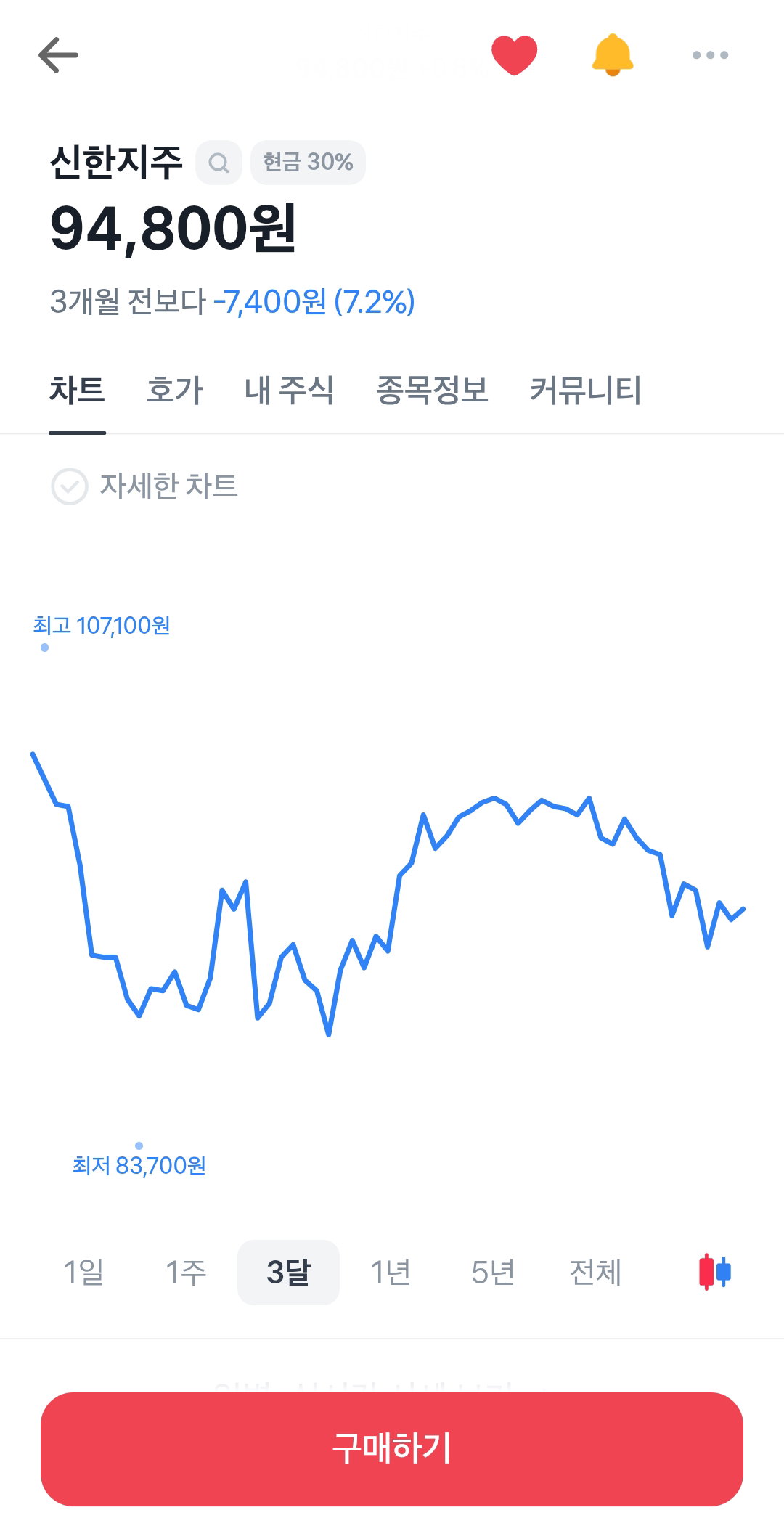Image resolution: width=784 pixels, height=1539 pixels.
Task: Go back with the arrow icon
Action: [x=58, y=55]
